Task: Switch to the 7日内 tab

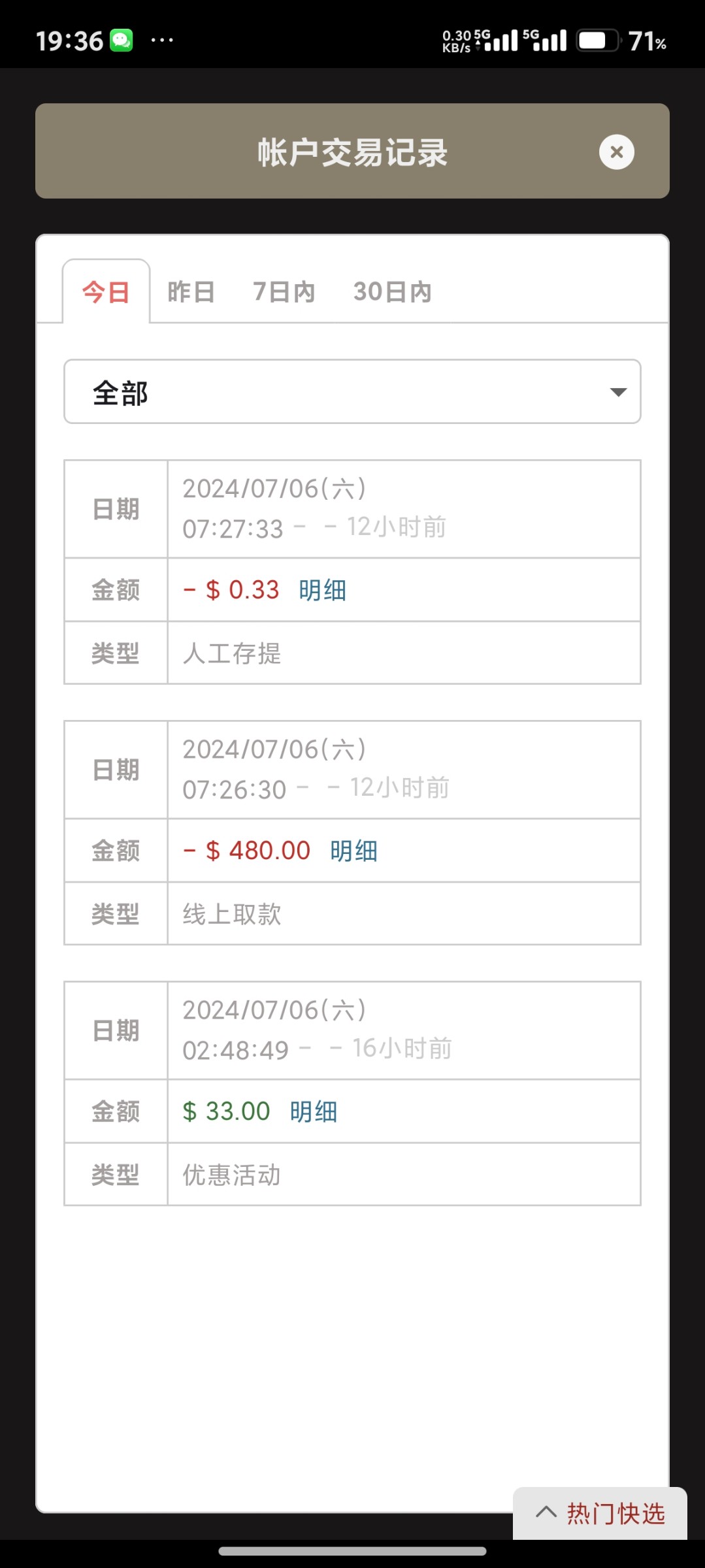Action: (x=282, y=291)
